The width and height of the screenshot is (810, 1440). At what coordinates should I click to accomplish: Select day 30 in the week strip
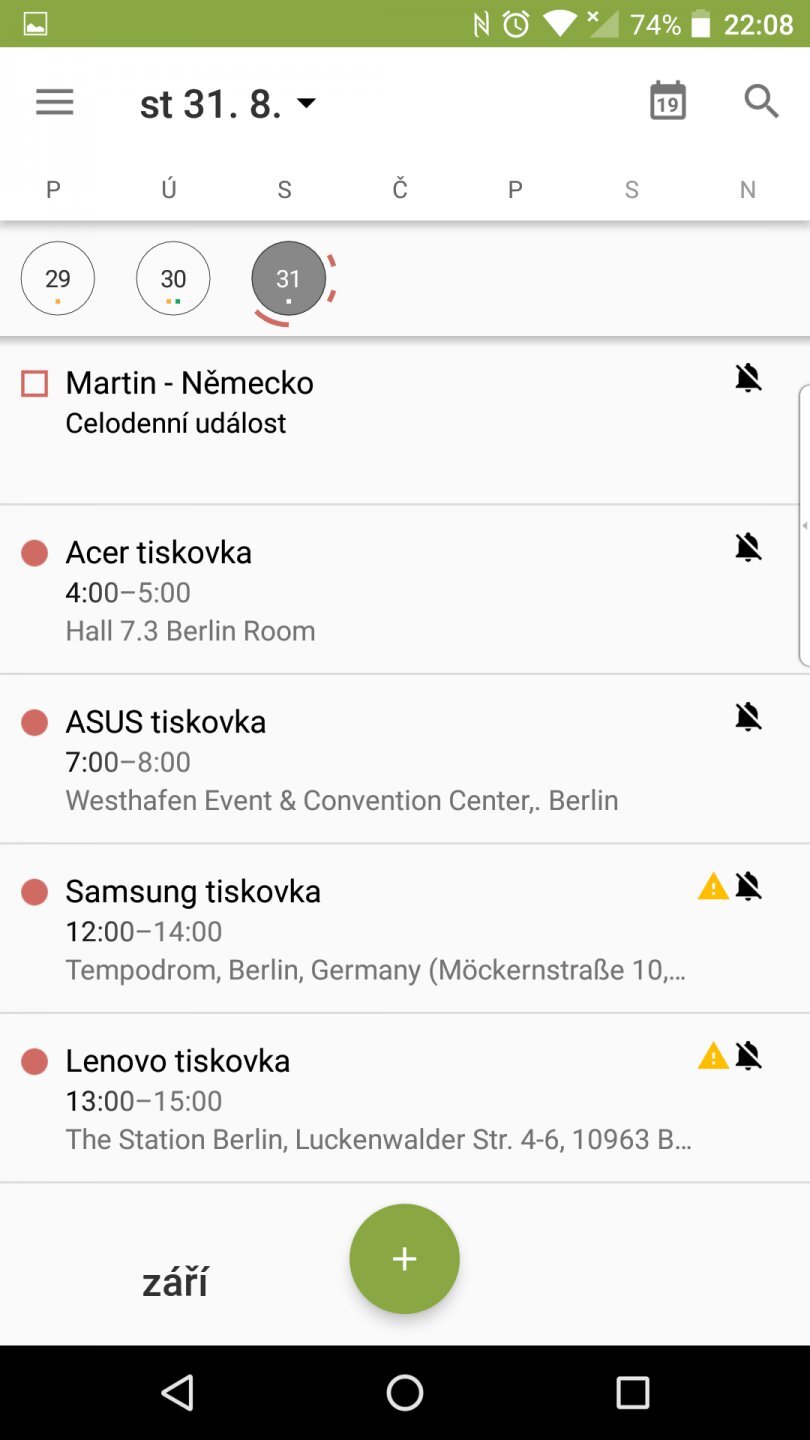[x=173, y=279]
